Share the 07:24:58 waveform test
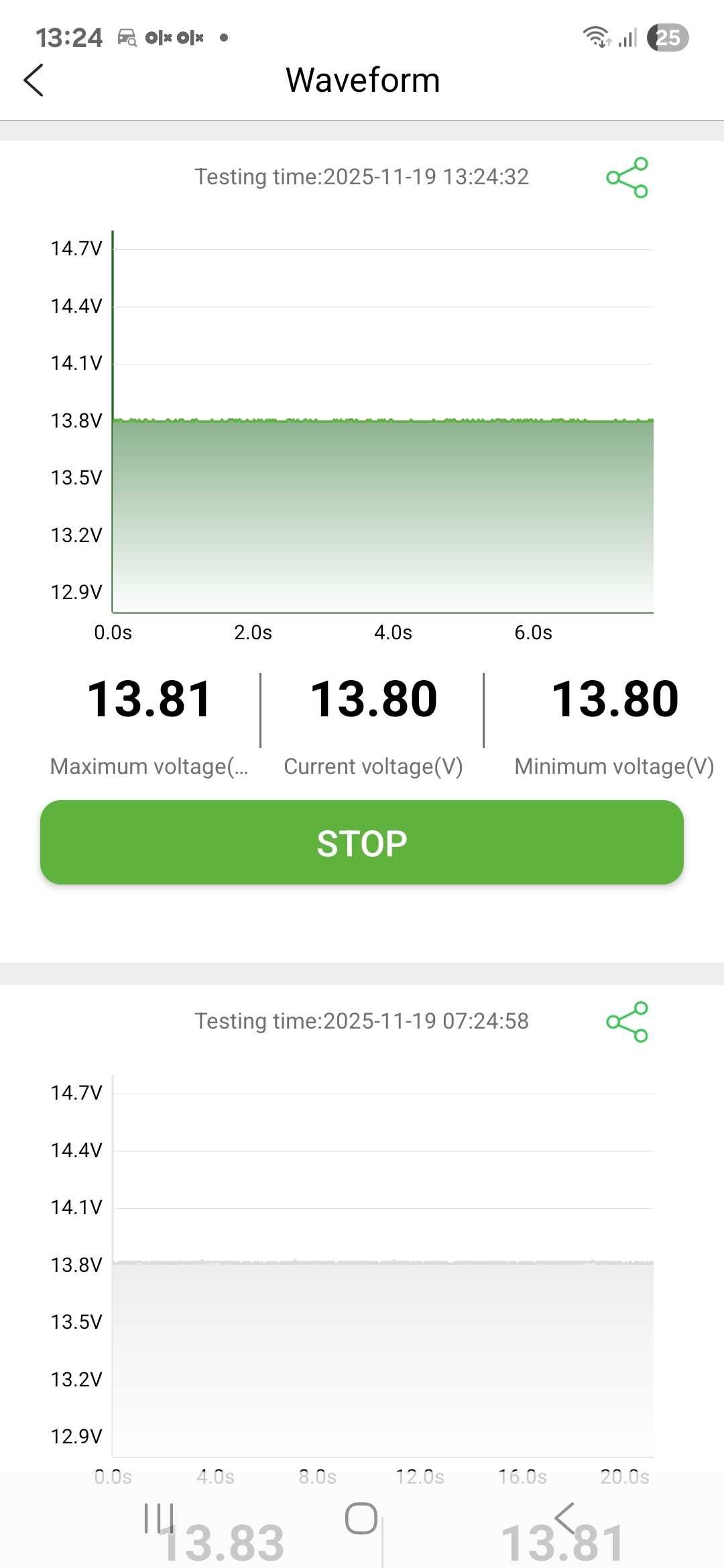 [627, 1022]
